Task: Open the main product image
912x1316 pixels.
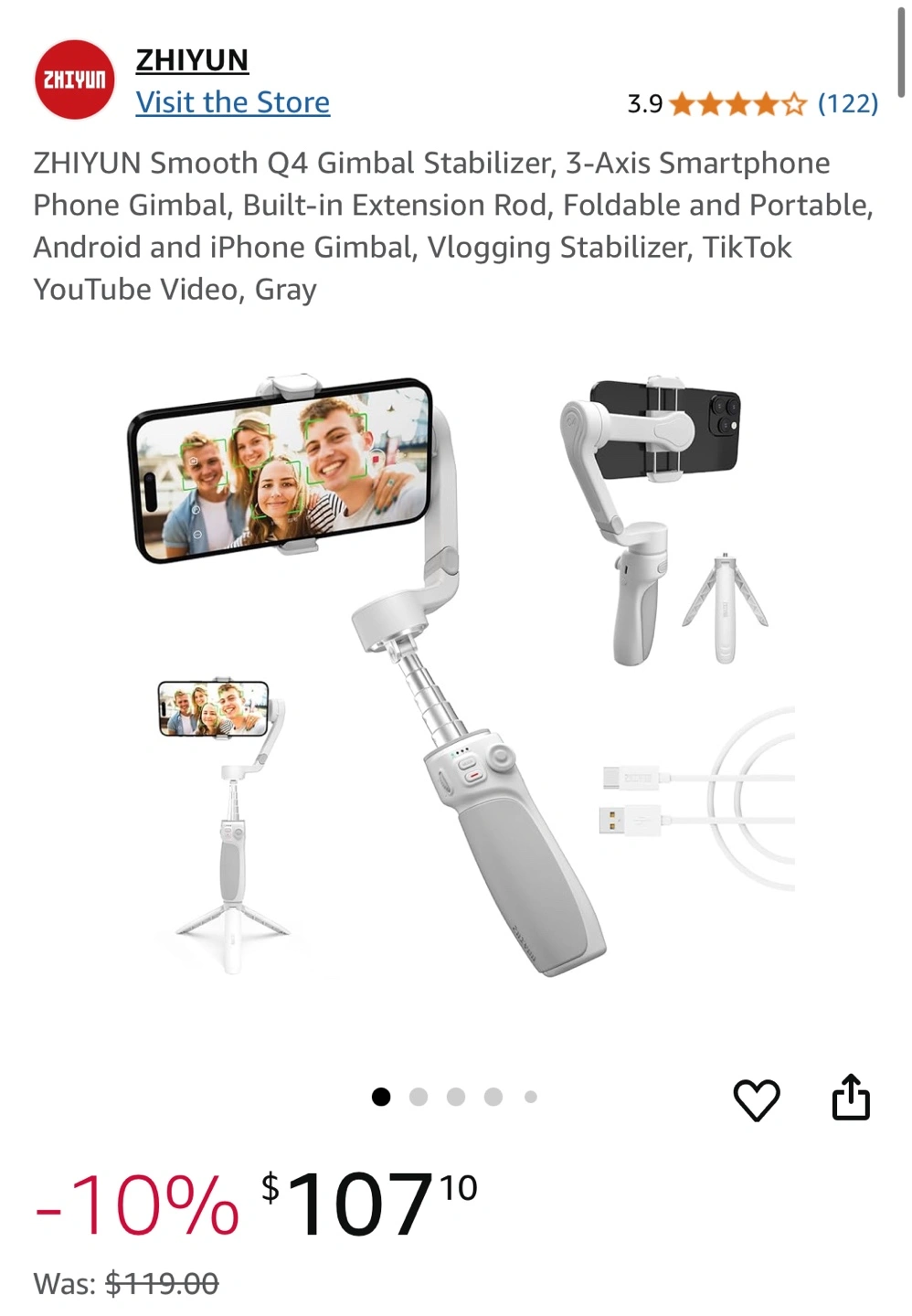Action: (x=457, y=676)
